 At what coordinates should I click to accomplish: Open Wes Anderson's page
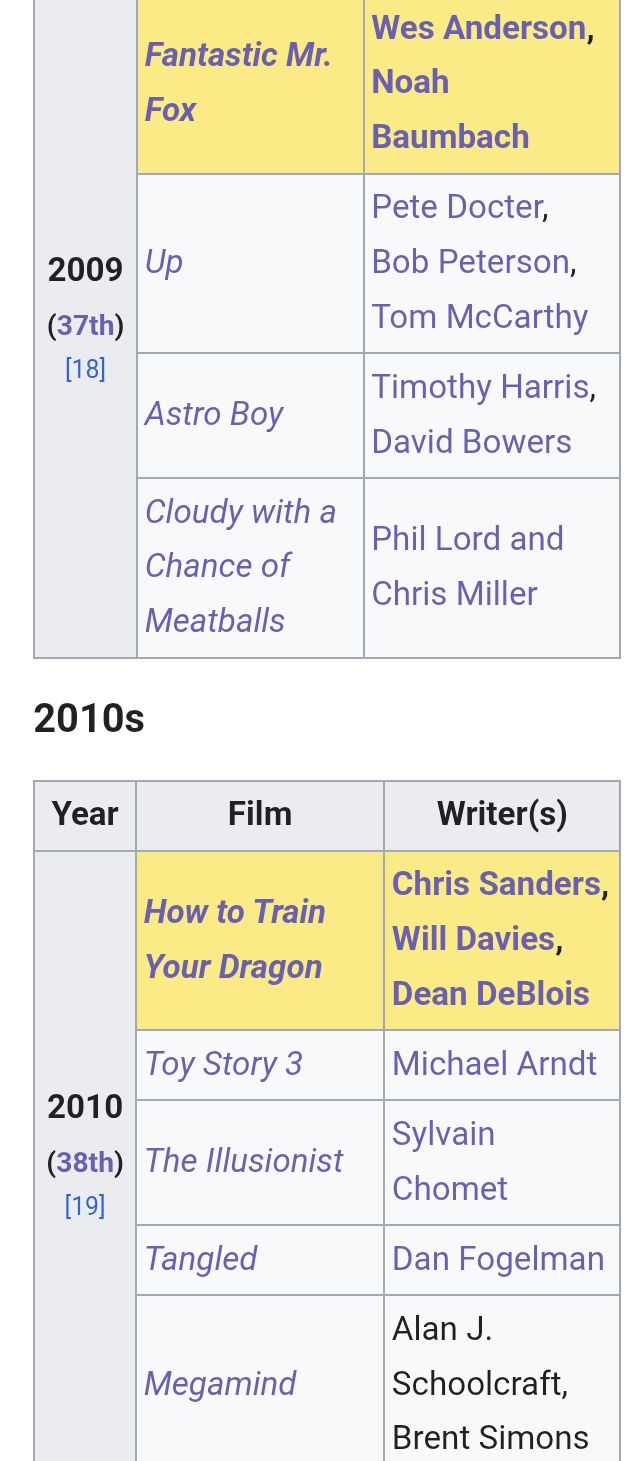coord(479,28)
